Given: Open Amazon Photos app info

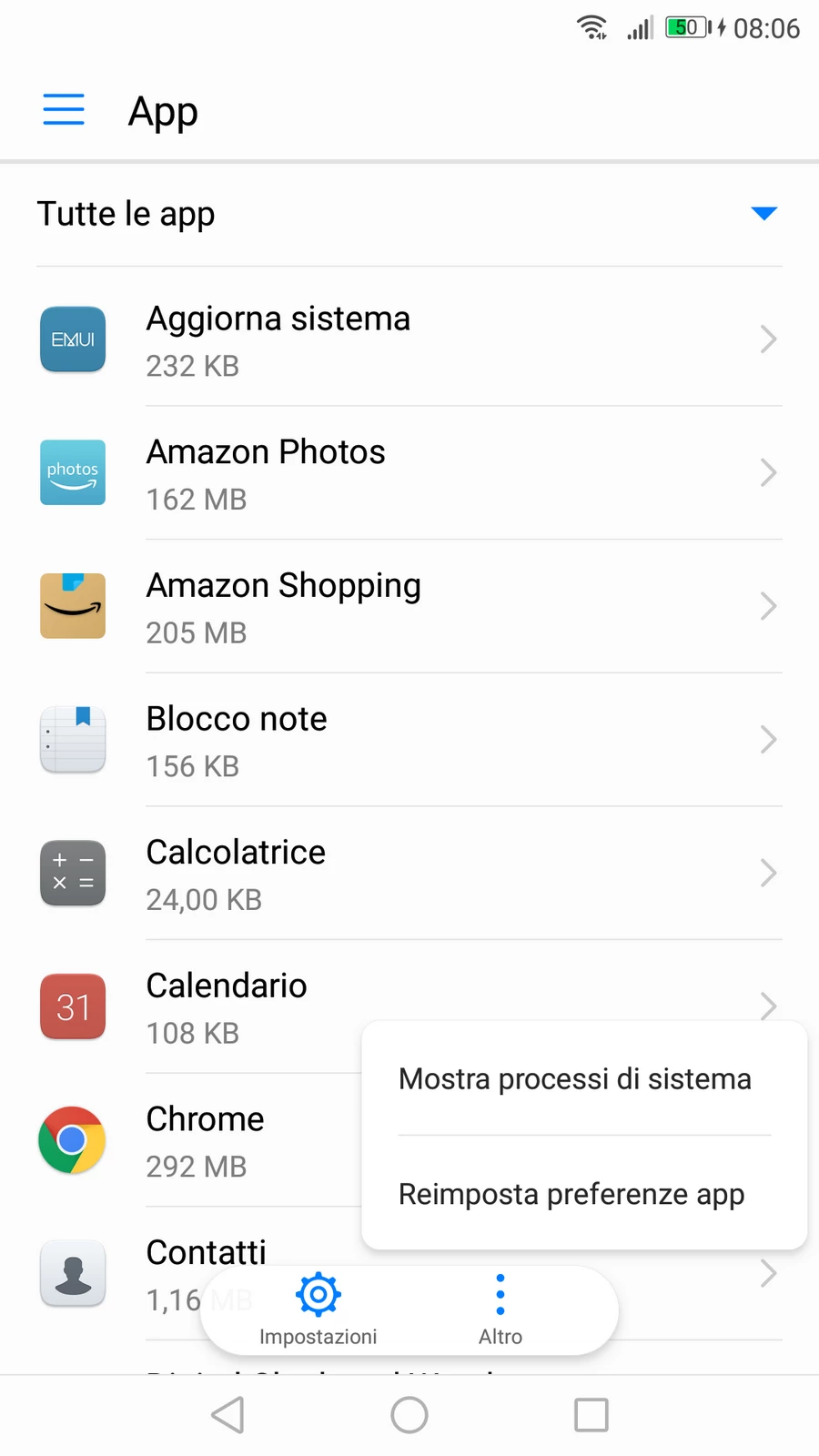Looking at the screenshot, I should point(409,473).
